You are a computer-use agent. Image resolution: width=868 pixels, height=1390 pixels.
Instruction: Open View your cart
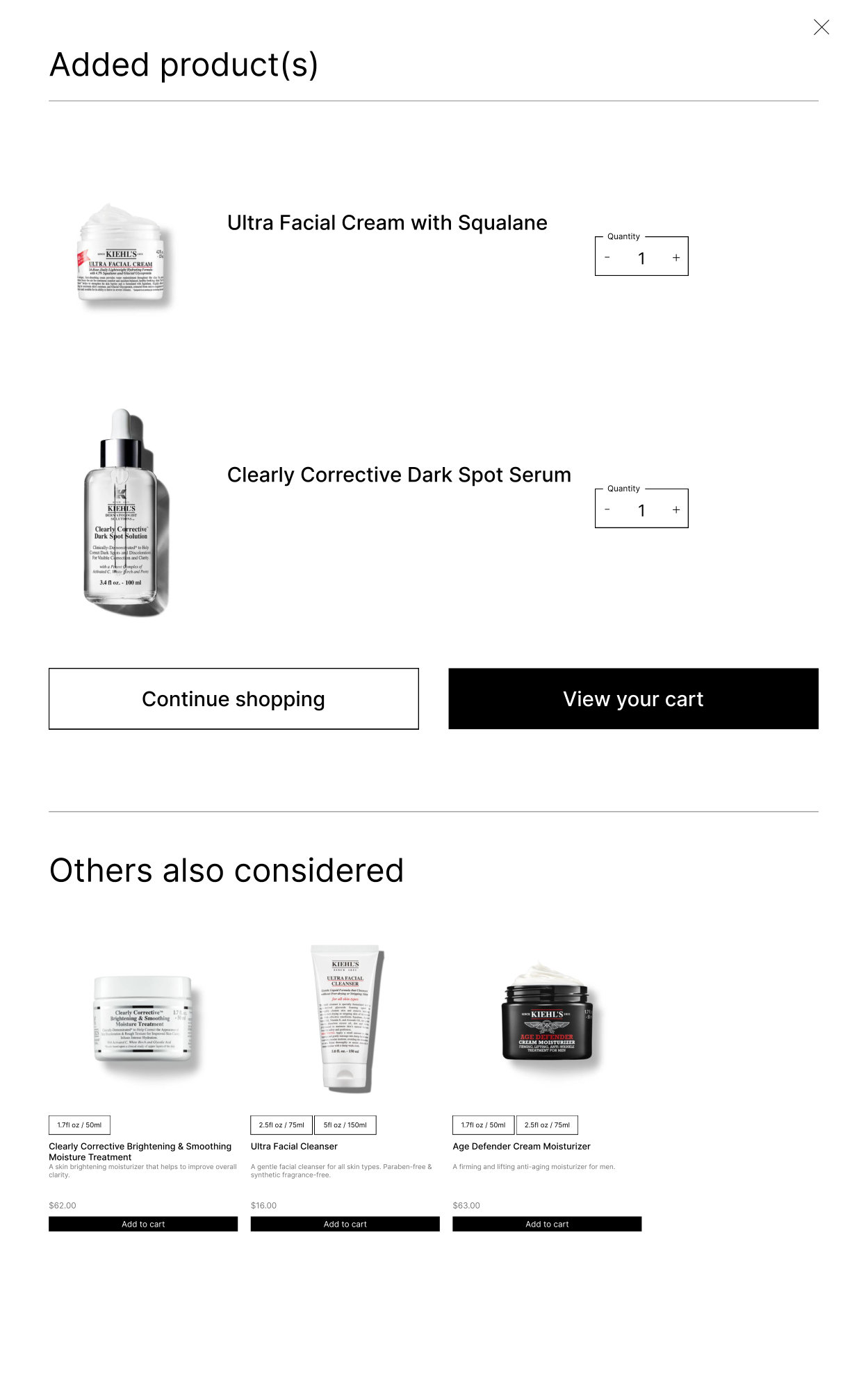coord(633,698)
